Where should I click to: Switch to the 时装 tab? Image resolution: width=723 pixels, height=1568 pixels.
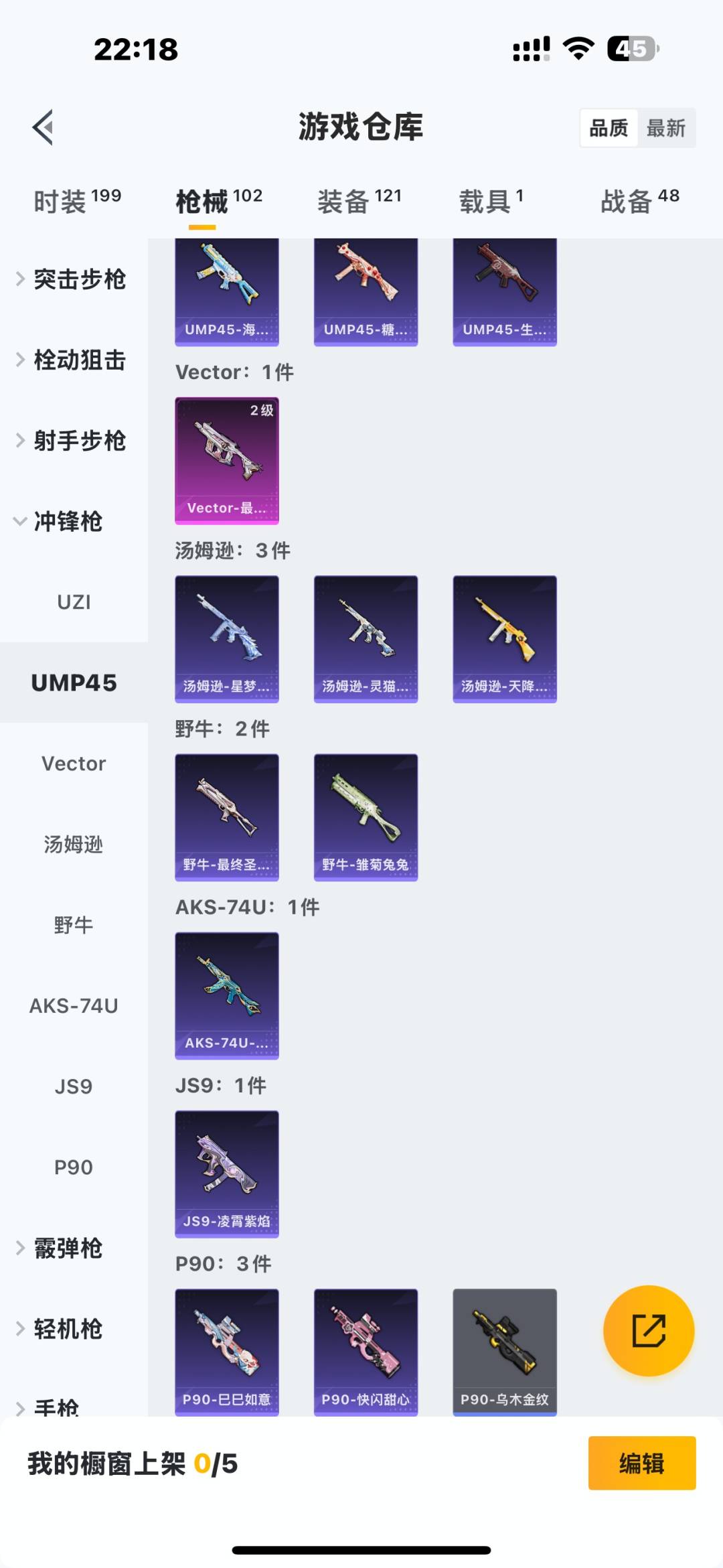click(x=77, y=201)
